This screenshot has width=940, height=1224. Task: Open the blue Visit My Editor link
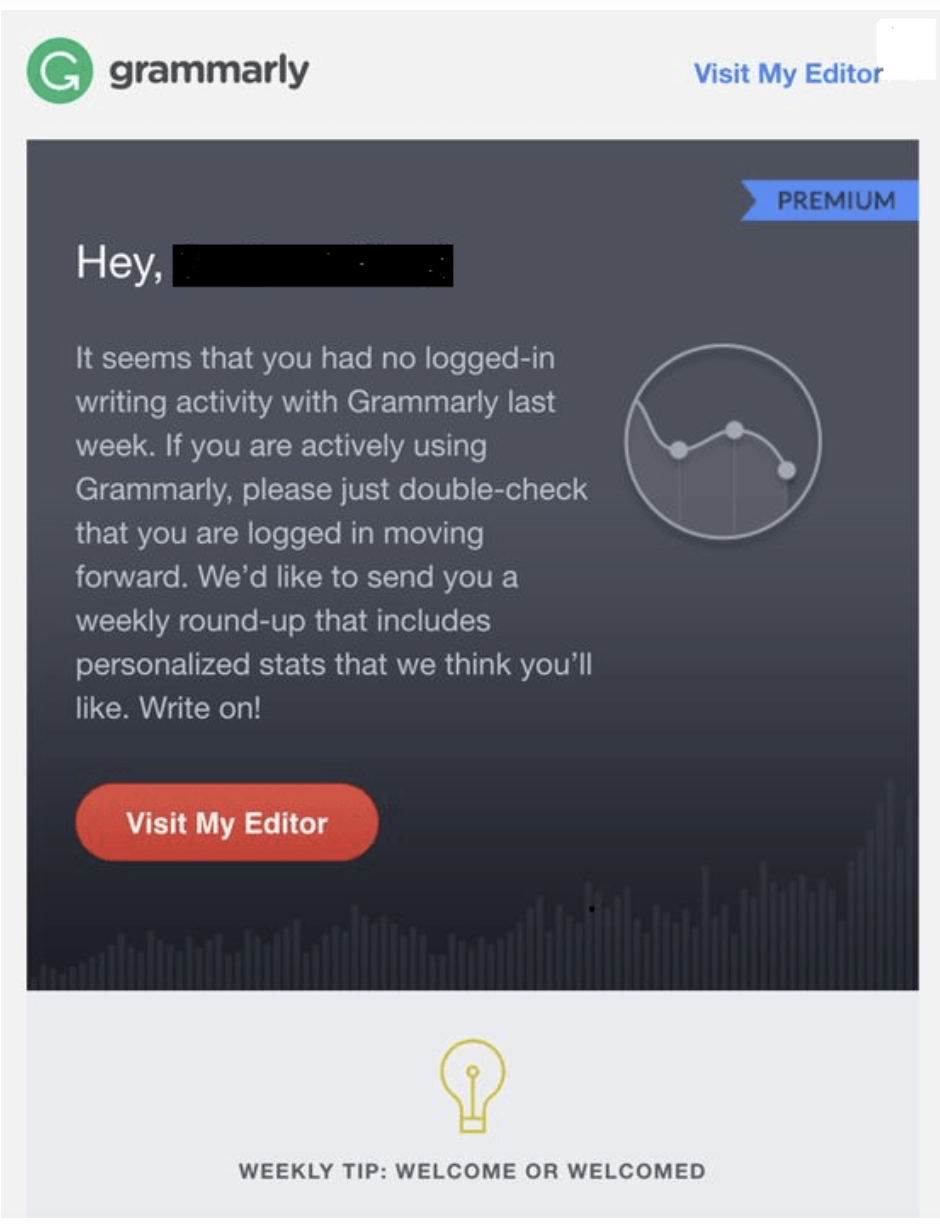pos(787,73)
